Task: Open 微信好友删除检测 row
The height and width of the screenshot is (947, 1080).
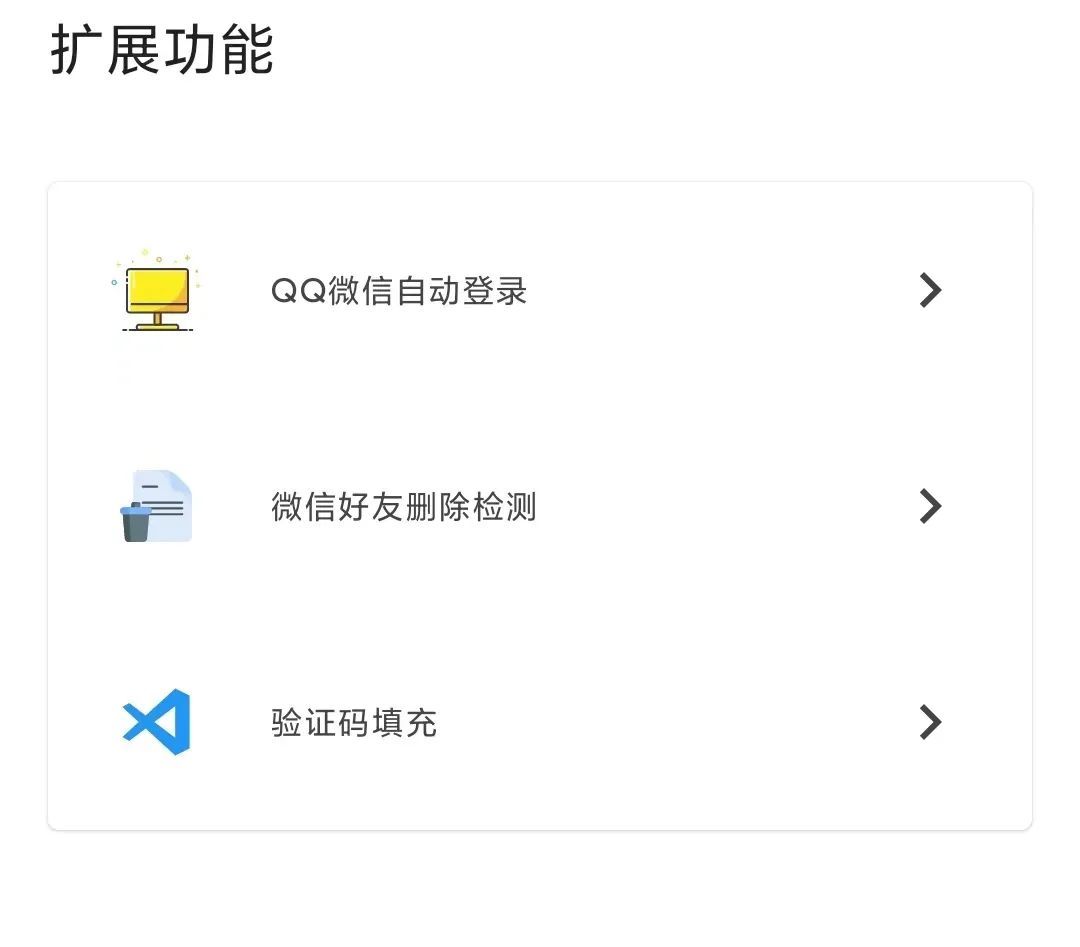Action: (404, 507)
